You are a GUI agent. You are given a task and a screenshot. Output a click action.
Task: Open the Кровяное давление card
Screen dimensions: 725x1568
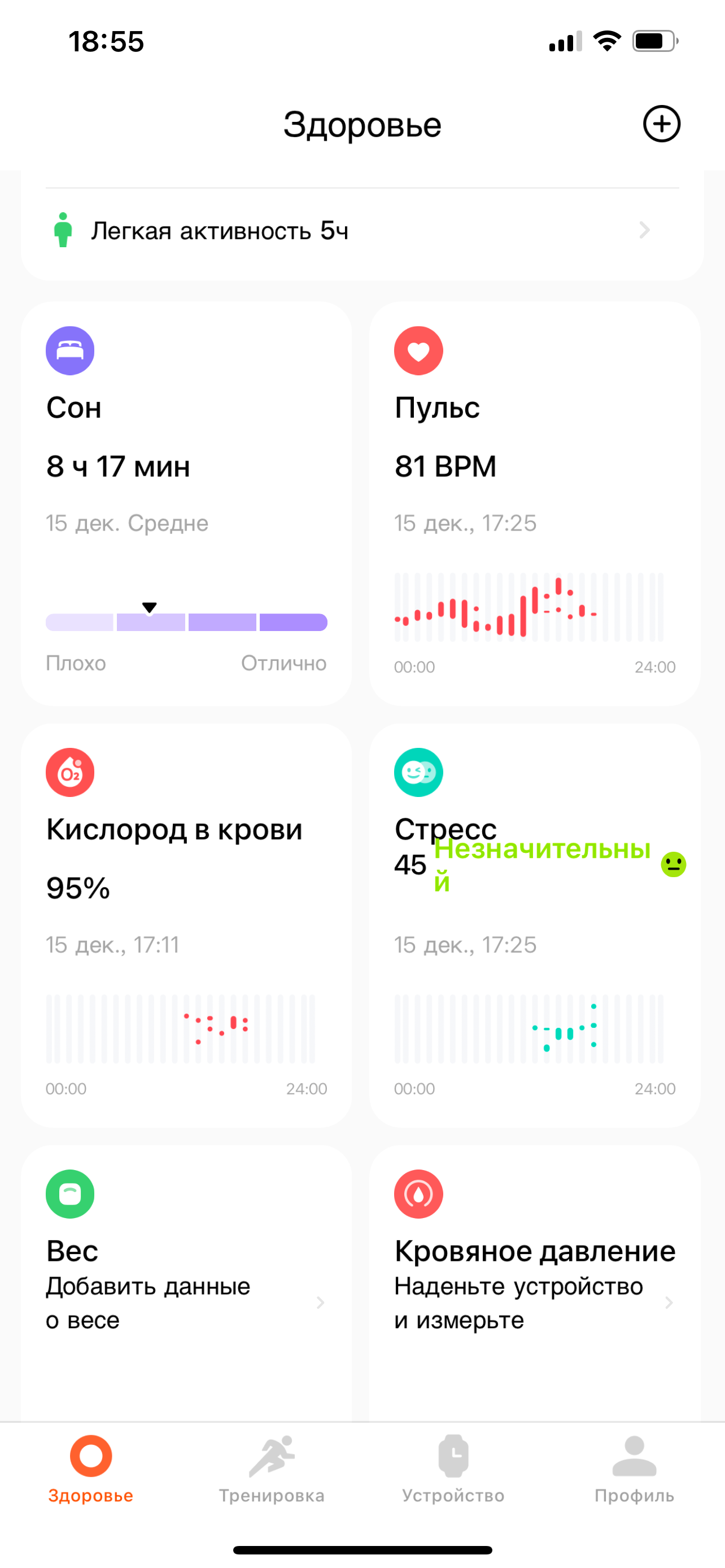click(534, 1303)
